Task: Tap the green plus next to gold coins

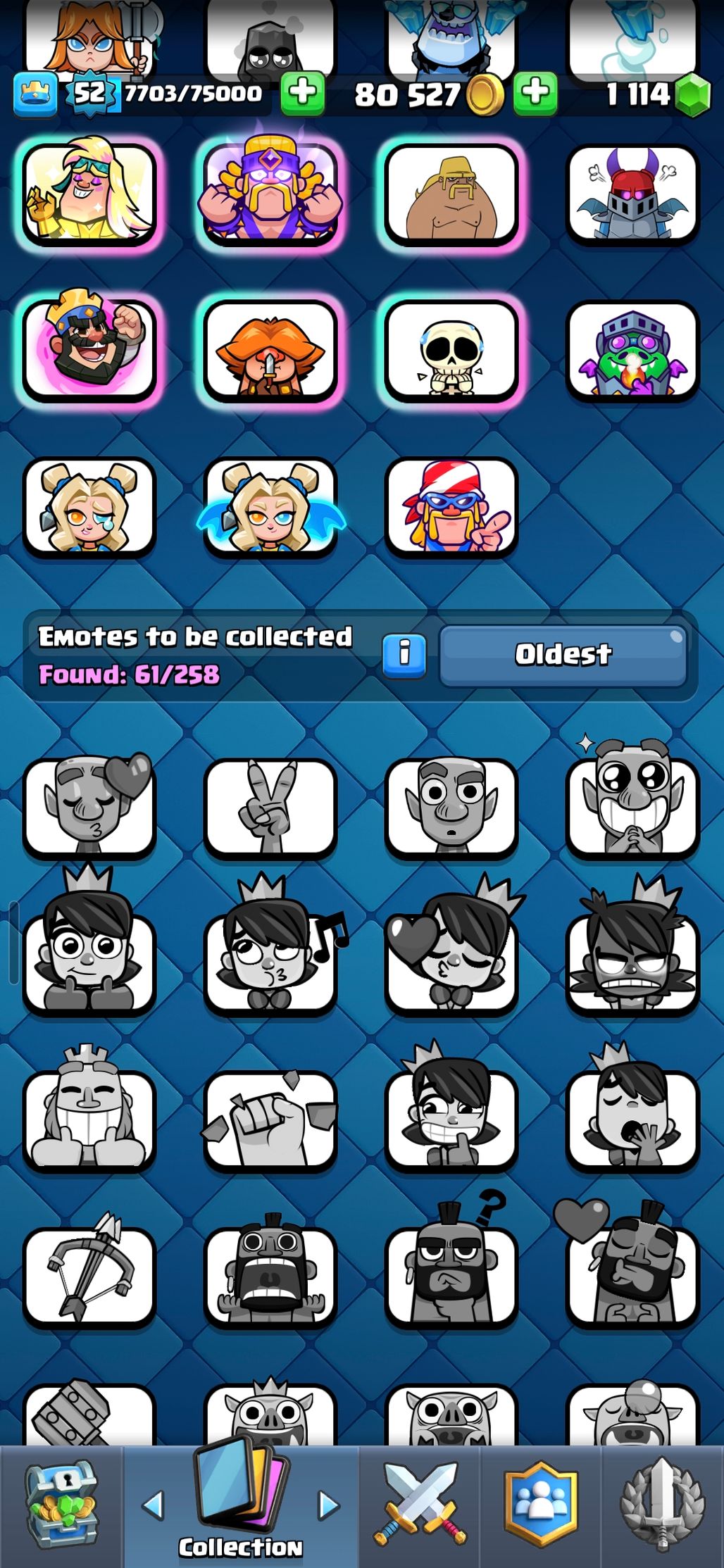Action: pyautogui.click(x=535, y=93)
